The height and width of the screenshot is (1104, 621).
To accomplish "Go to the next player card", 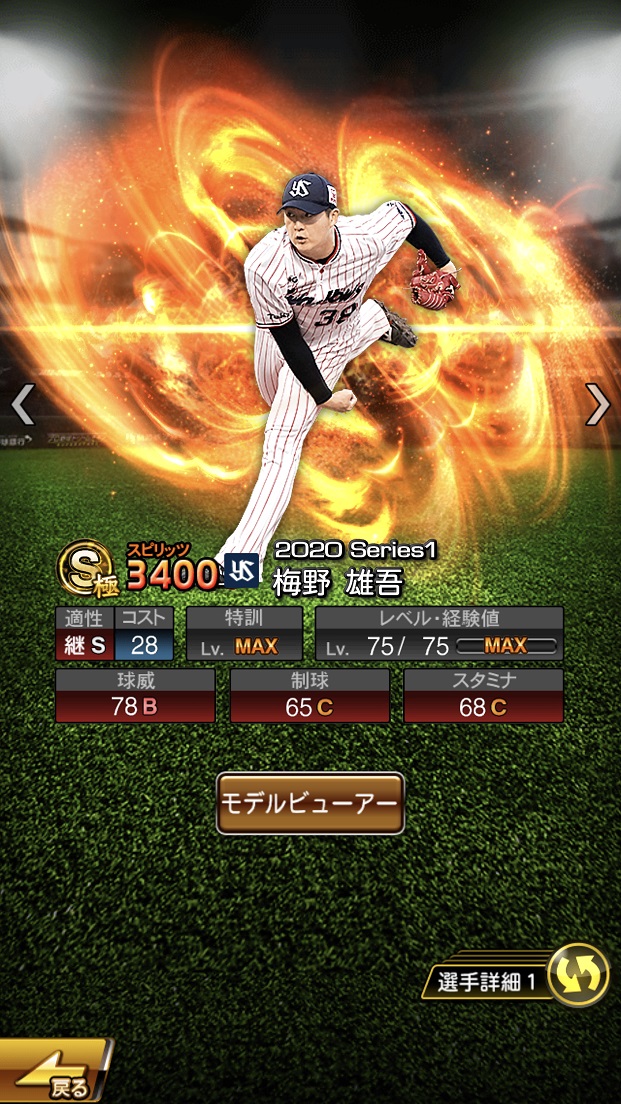I will tap(597, 404).
